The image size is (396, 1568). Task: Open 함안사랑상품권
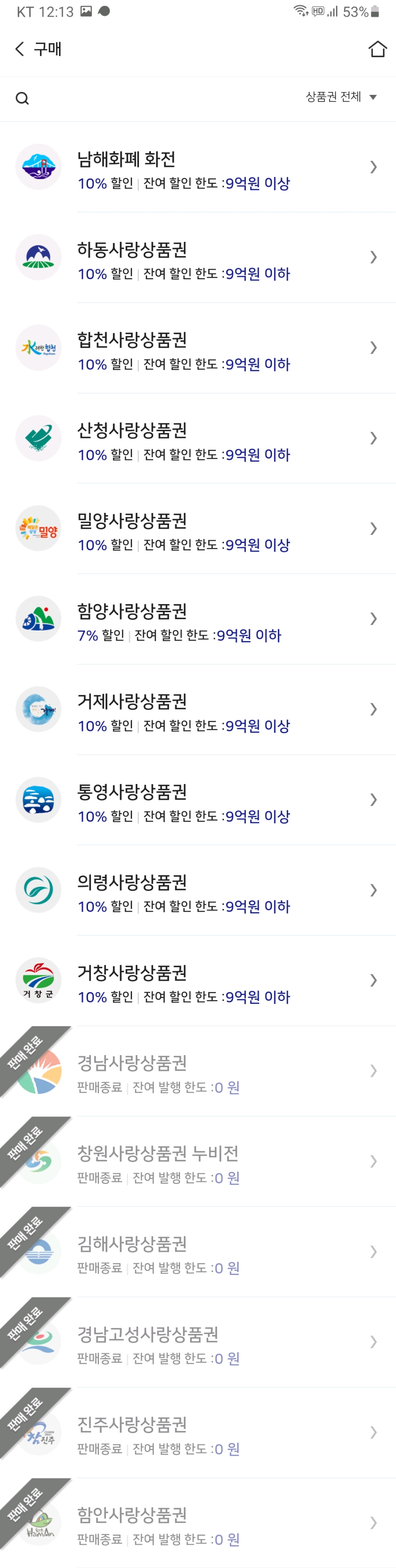coord(198,1523)
